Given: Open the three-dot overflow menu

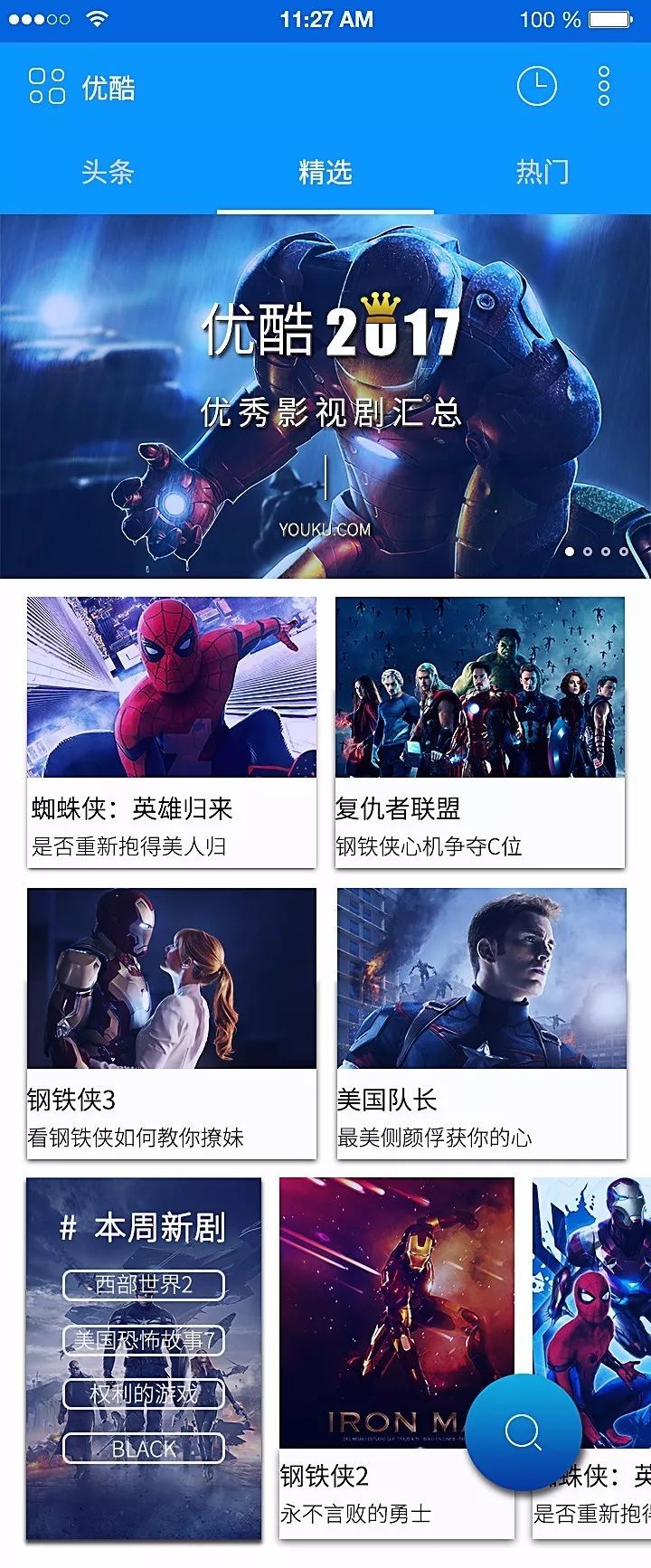Looking at the screenshot, I should click(604, 87).
